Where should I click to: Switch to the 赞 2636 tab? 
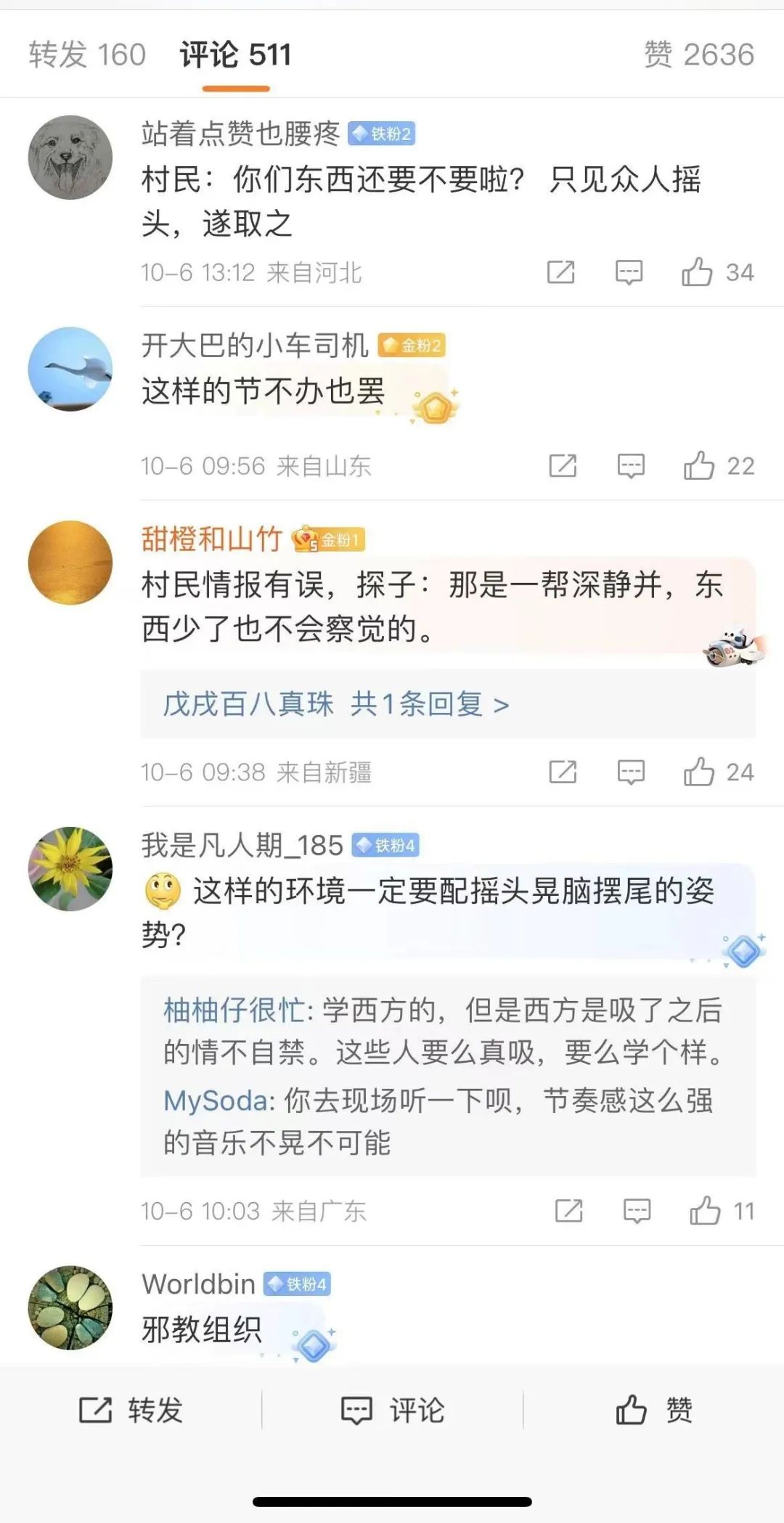pos(698,55)
